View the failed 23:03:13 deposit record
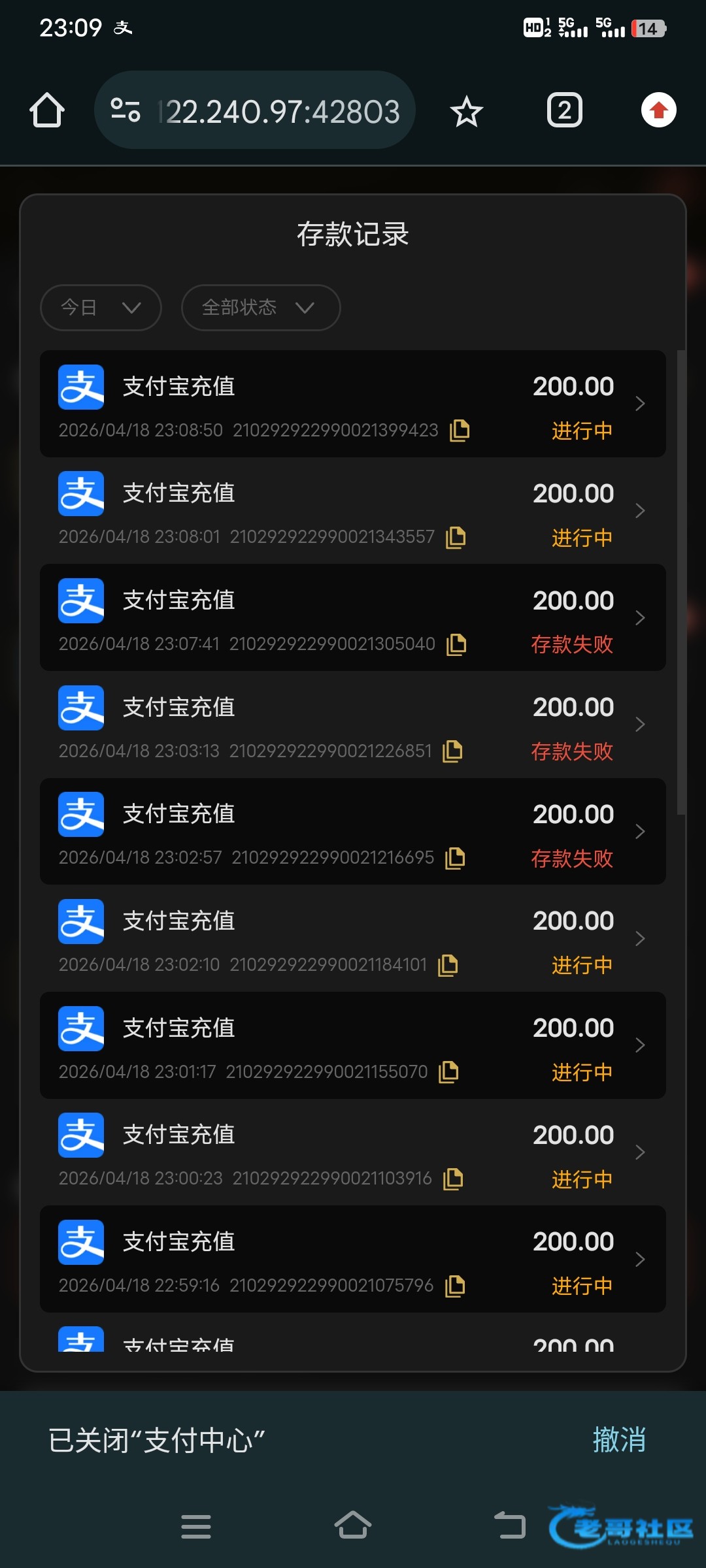This screenshot has height=1568, width=706. pyautogui.click(x=353, y=724)
